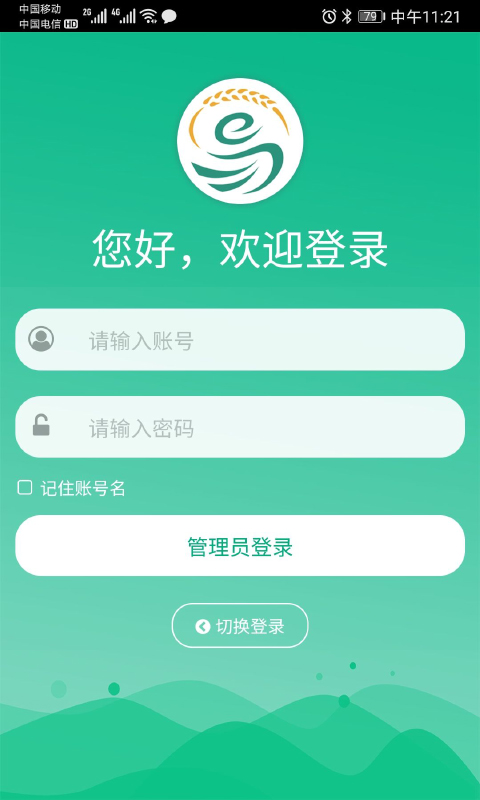
Task: Check the 记住账号名 checkbox
Action: 24,488
